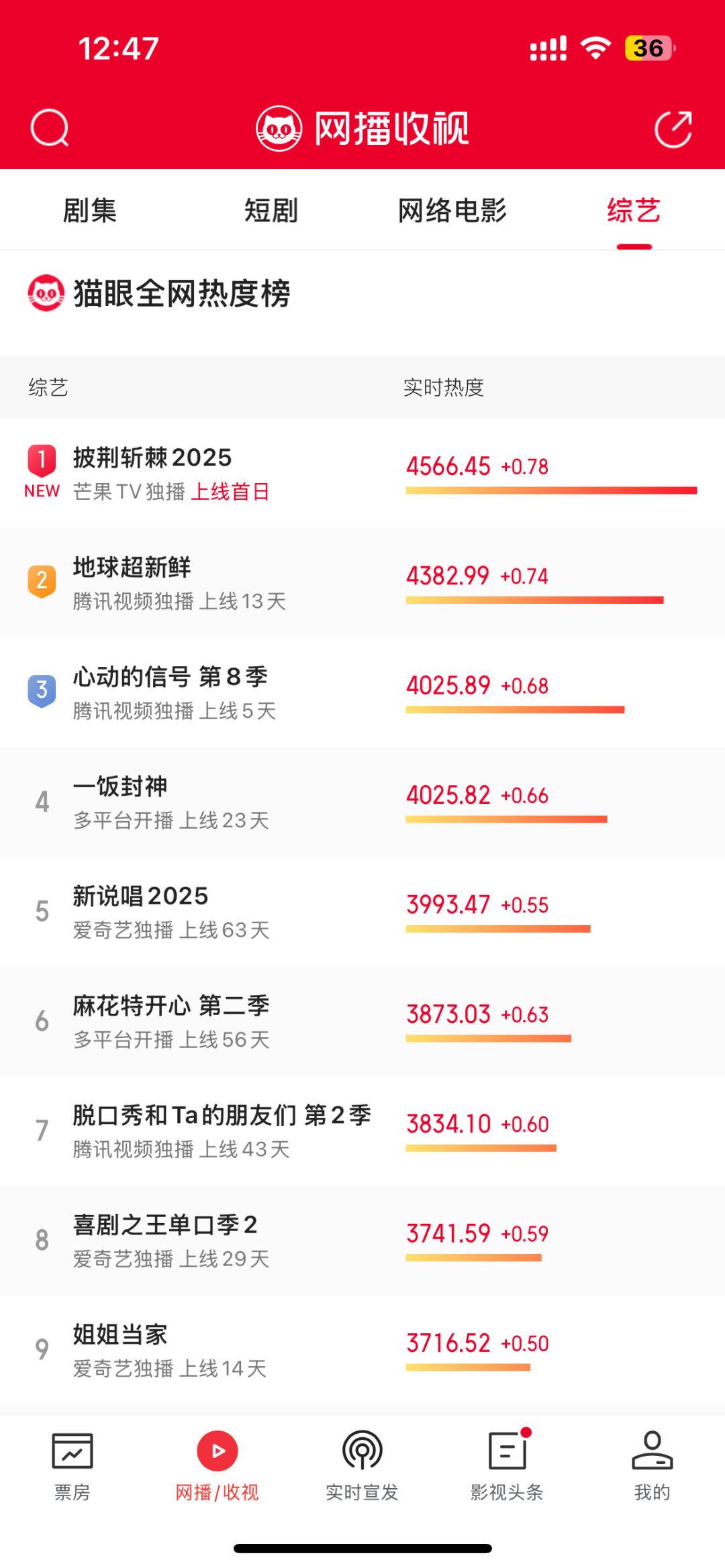Switch to the 短剧 tab
The image size is (725, 1568).
[271, 211]
